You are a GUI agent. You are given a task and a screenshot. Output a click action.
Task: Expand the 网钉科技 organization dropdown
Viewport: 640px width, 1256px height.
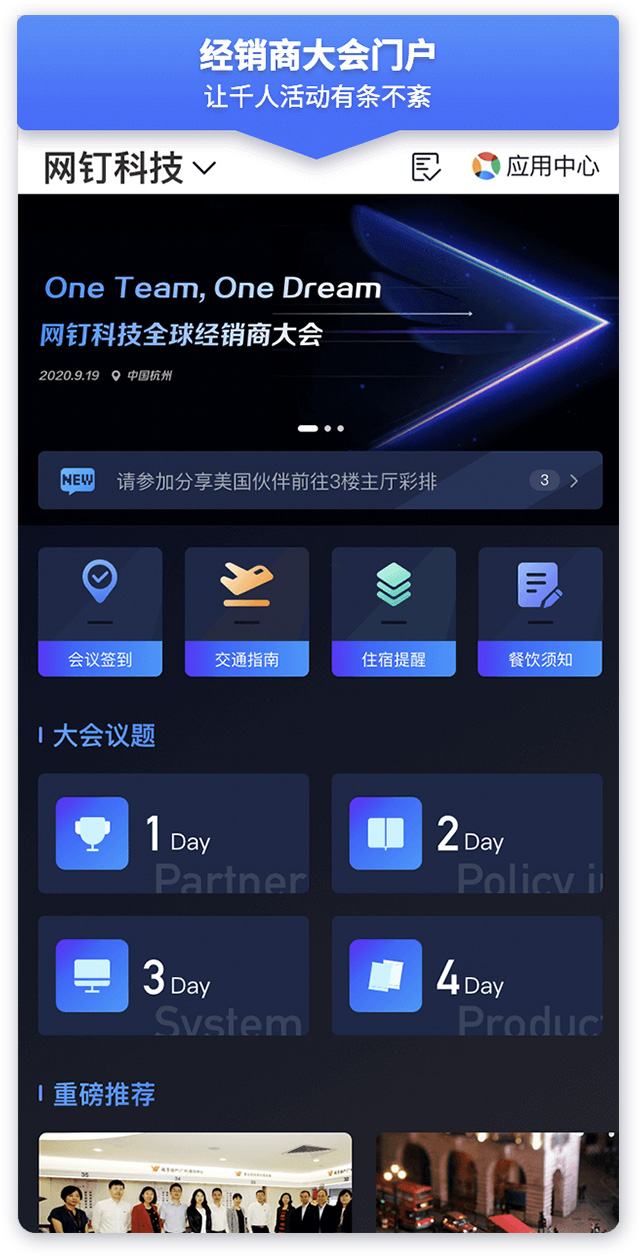[x=130, y=168]
